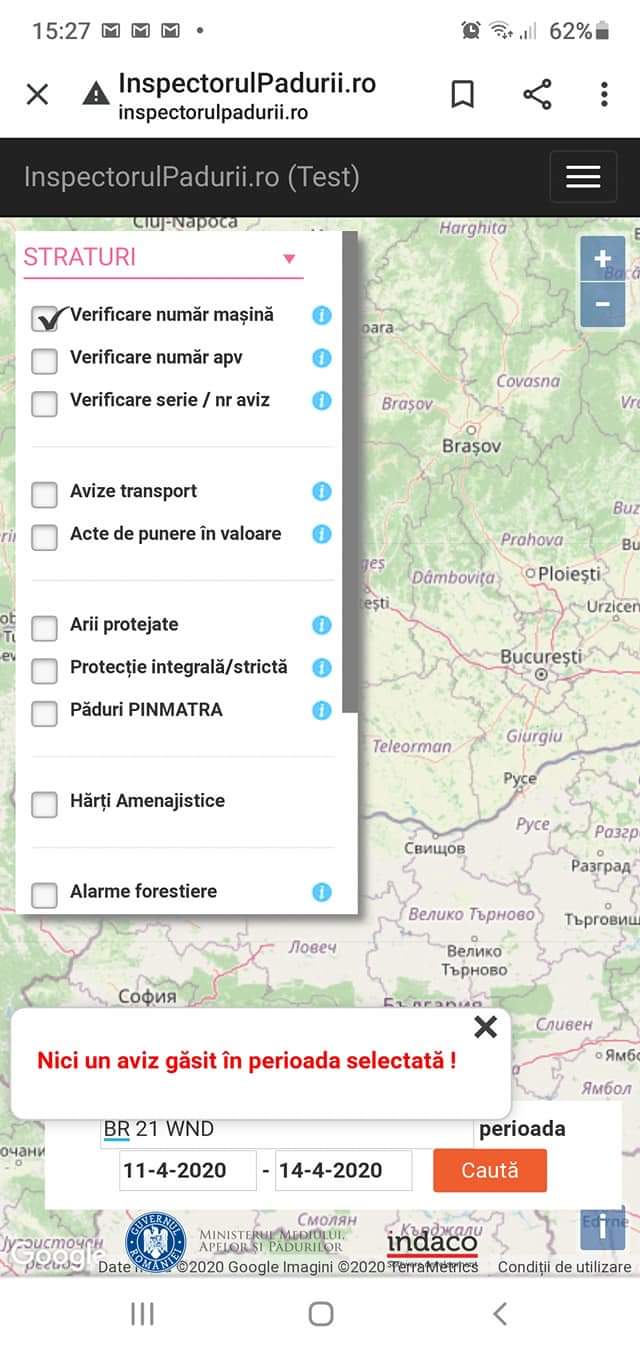
Task: Dismiss the no aviz found message
Action: [x=485, y=1027]
